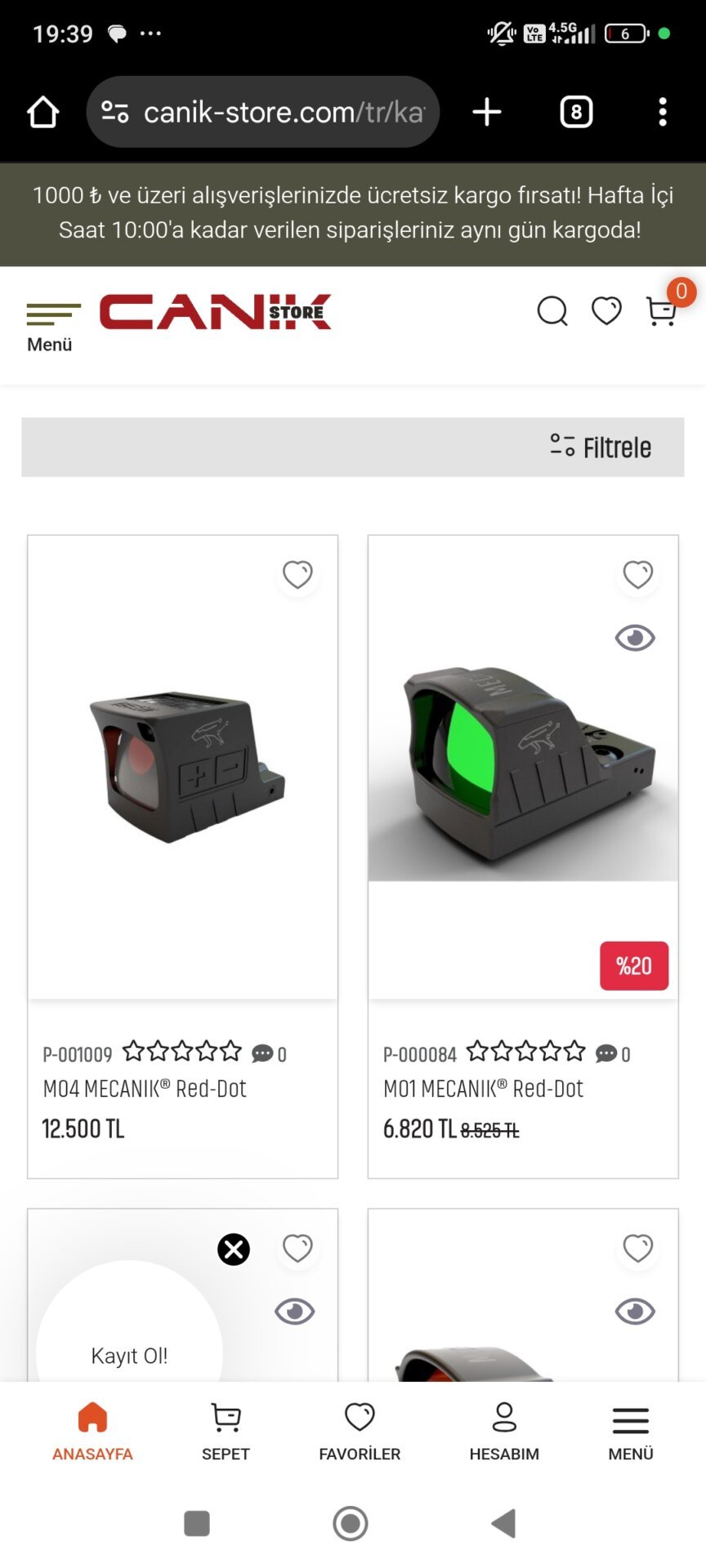
Task: Open a new browser tab
Action: [x=487, y=112]
